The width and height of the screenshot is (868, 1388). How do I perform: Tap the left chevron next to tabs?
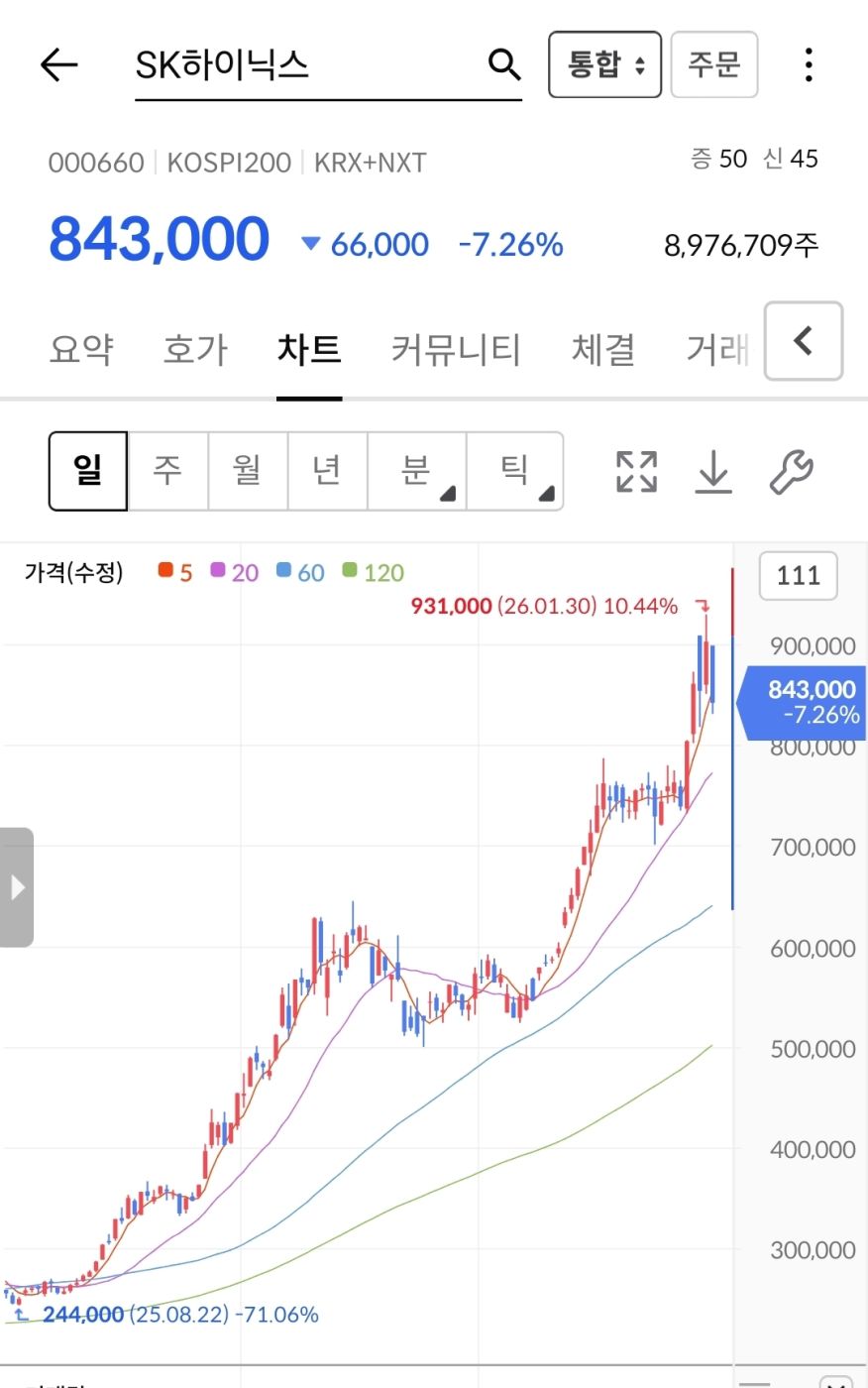coord(804,341)
